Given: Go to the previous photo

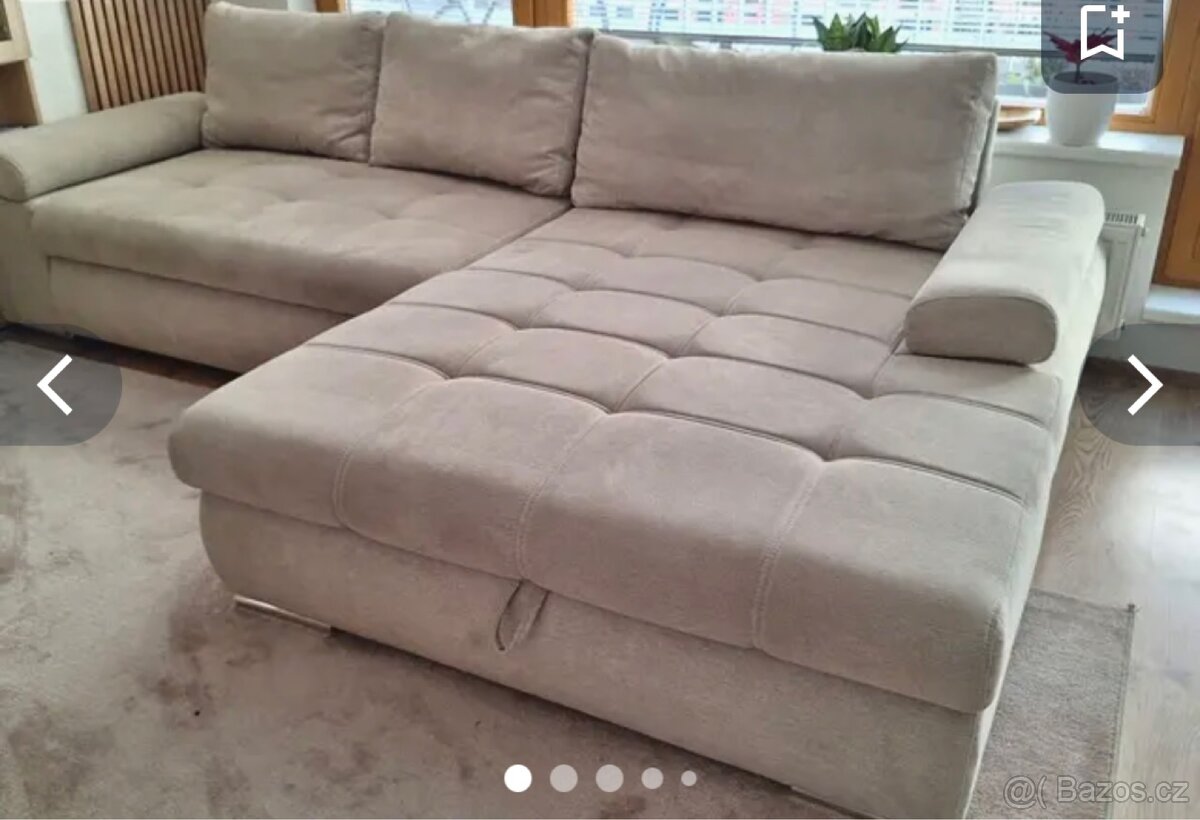Looking at the screenshot, I should pos(55,385).
